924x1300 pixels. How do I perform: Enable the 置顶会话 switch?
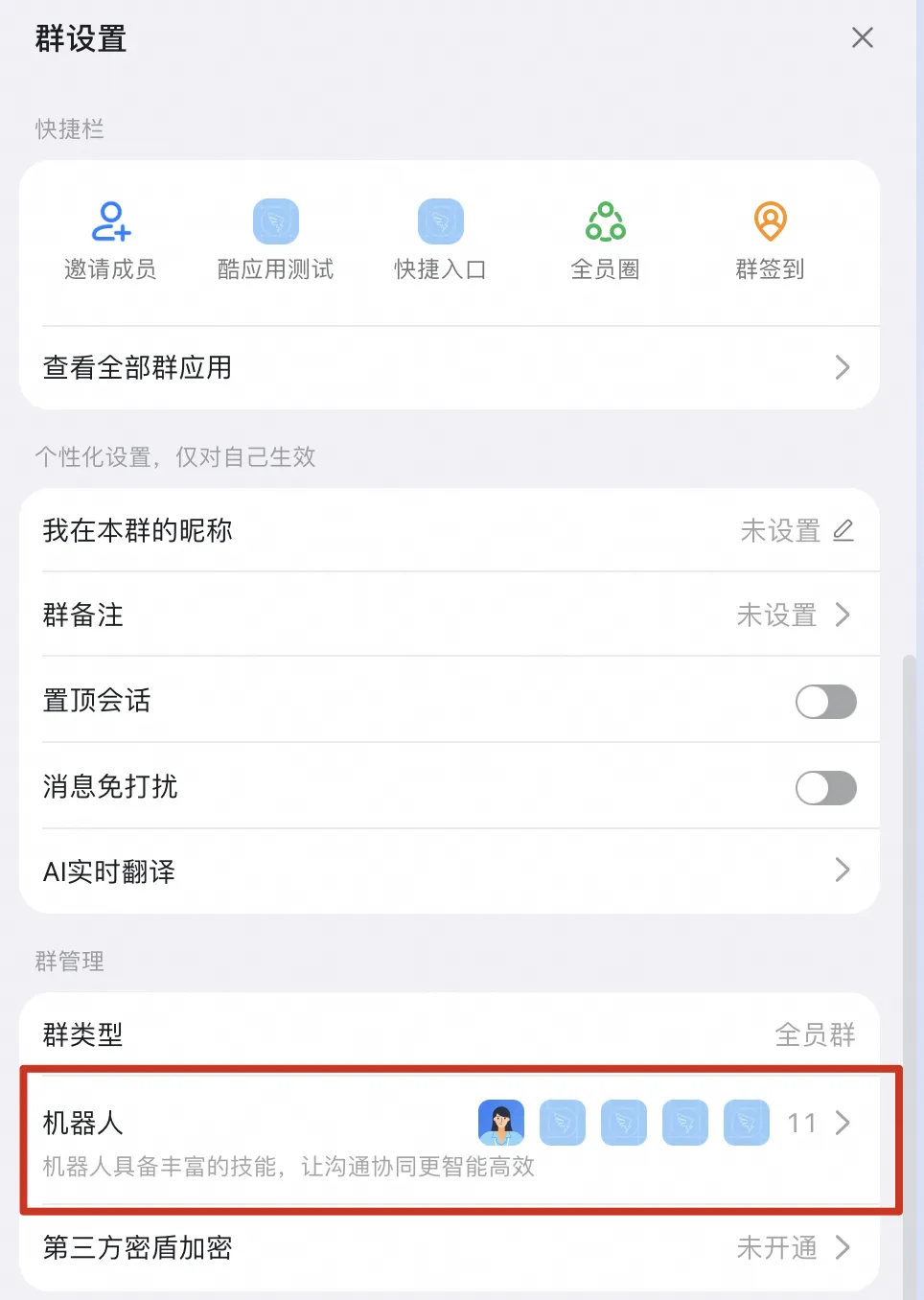[825, 702]
